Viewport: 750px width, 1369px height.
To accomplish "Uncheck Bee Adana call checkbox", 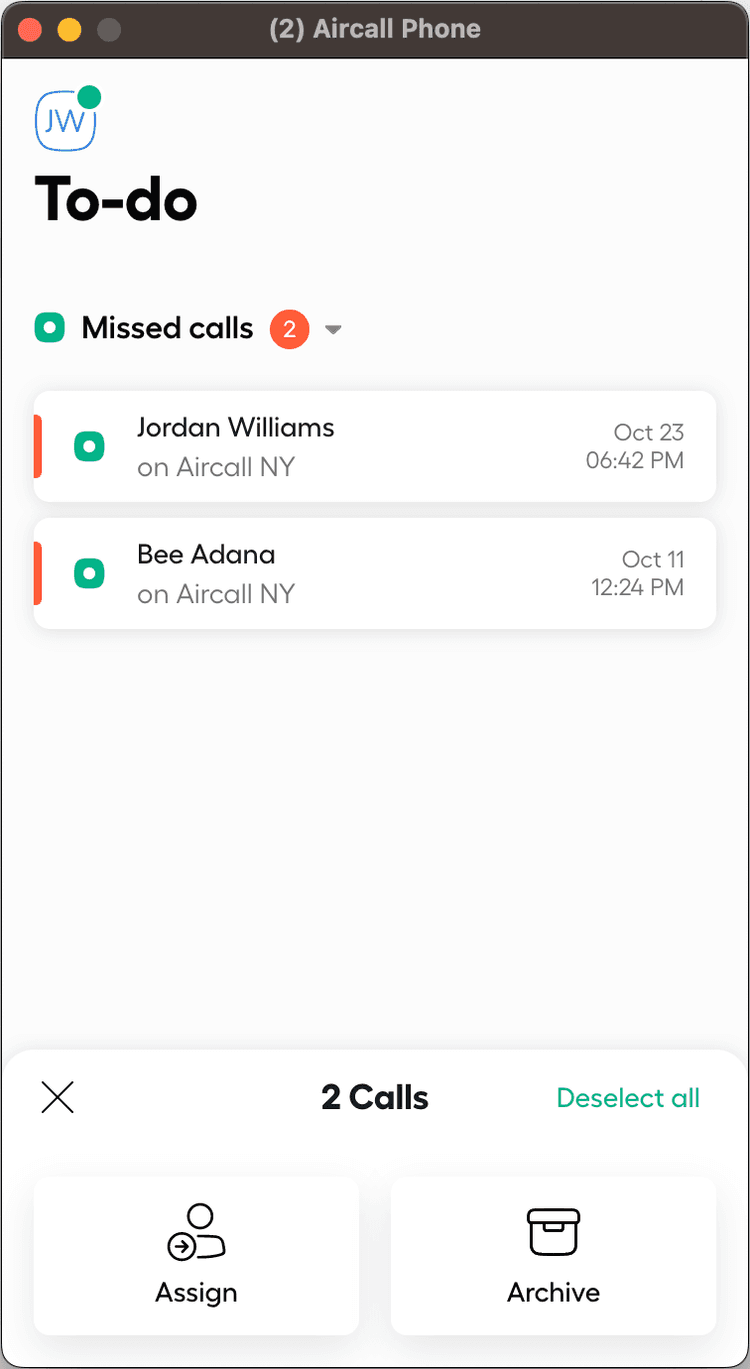I will coord(89,573).
